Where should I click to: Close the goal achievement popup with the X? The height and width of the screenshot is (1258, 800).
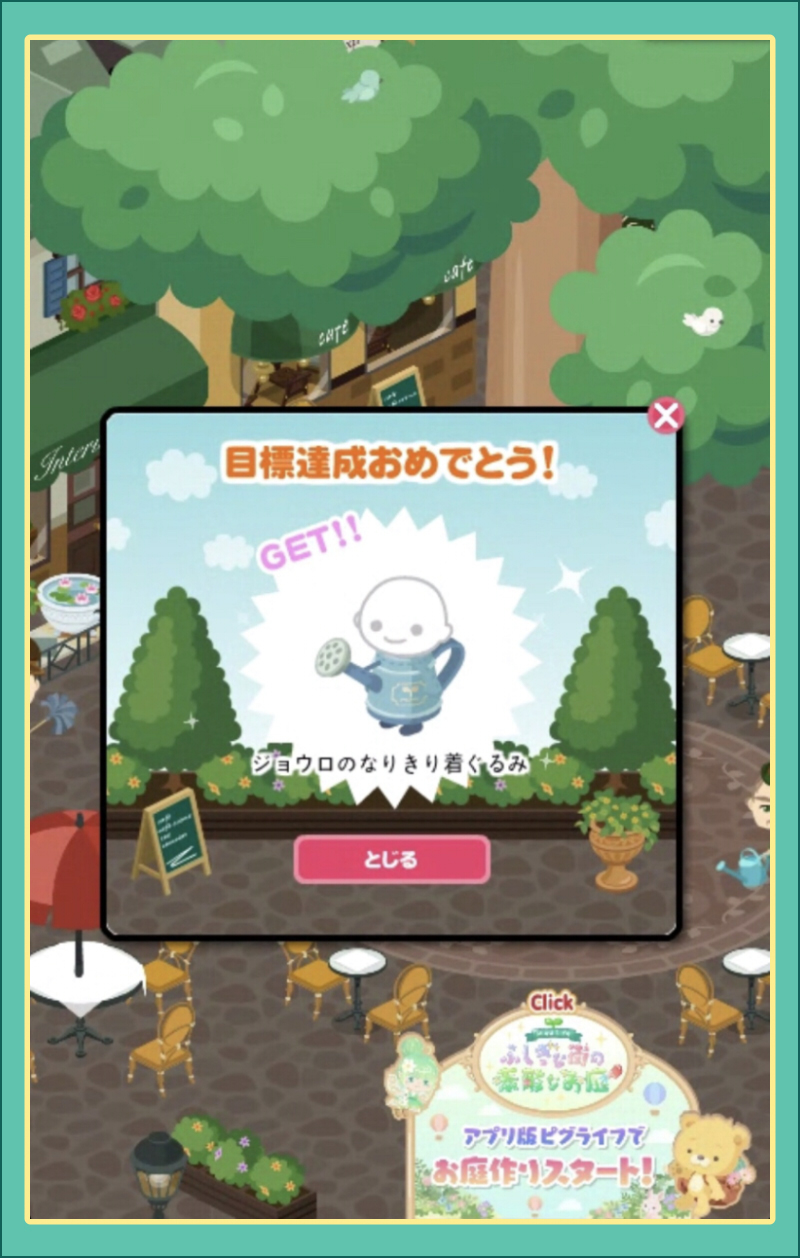[x=666, y=415]
